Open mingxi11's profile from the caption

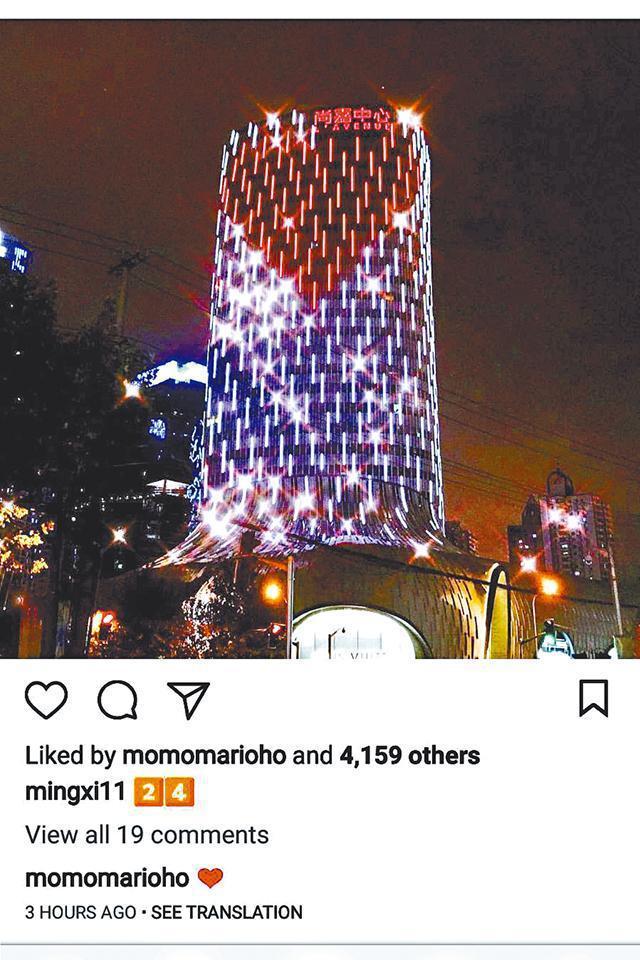point(75,793)
